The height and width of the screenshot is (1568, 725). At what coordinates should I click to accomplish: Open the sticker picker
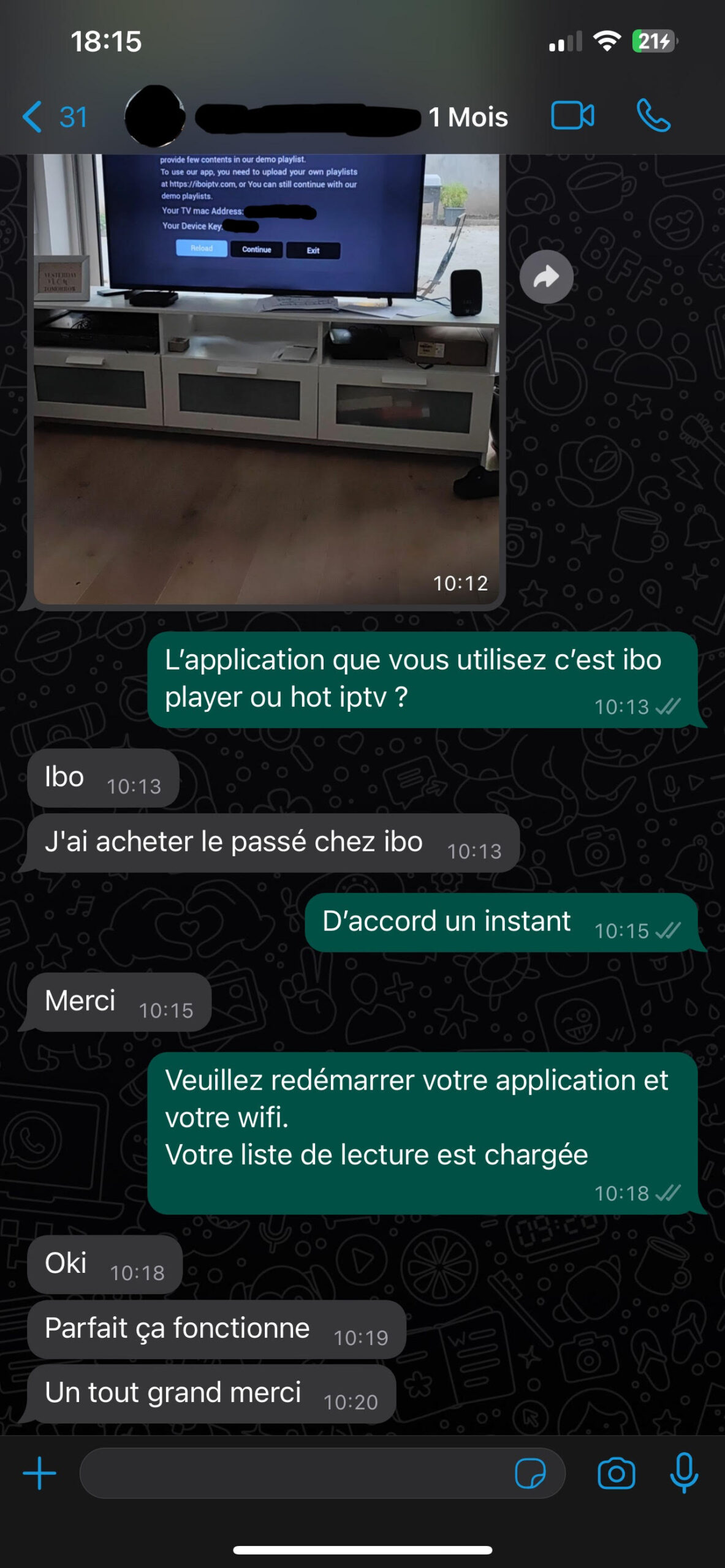pos(530,1473)
